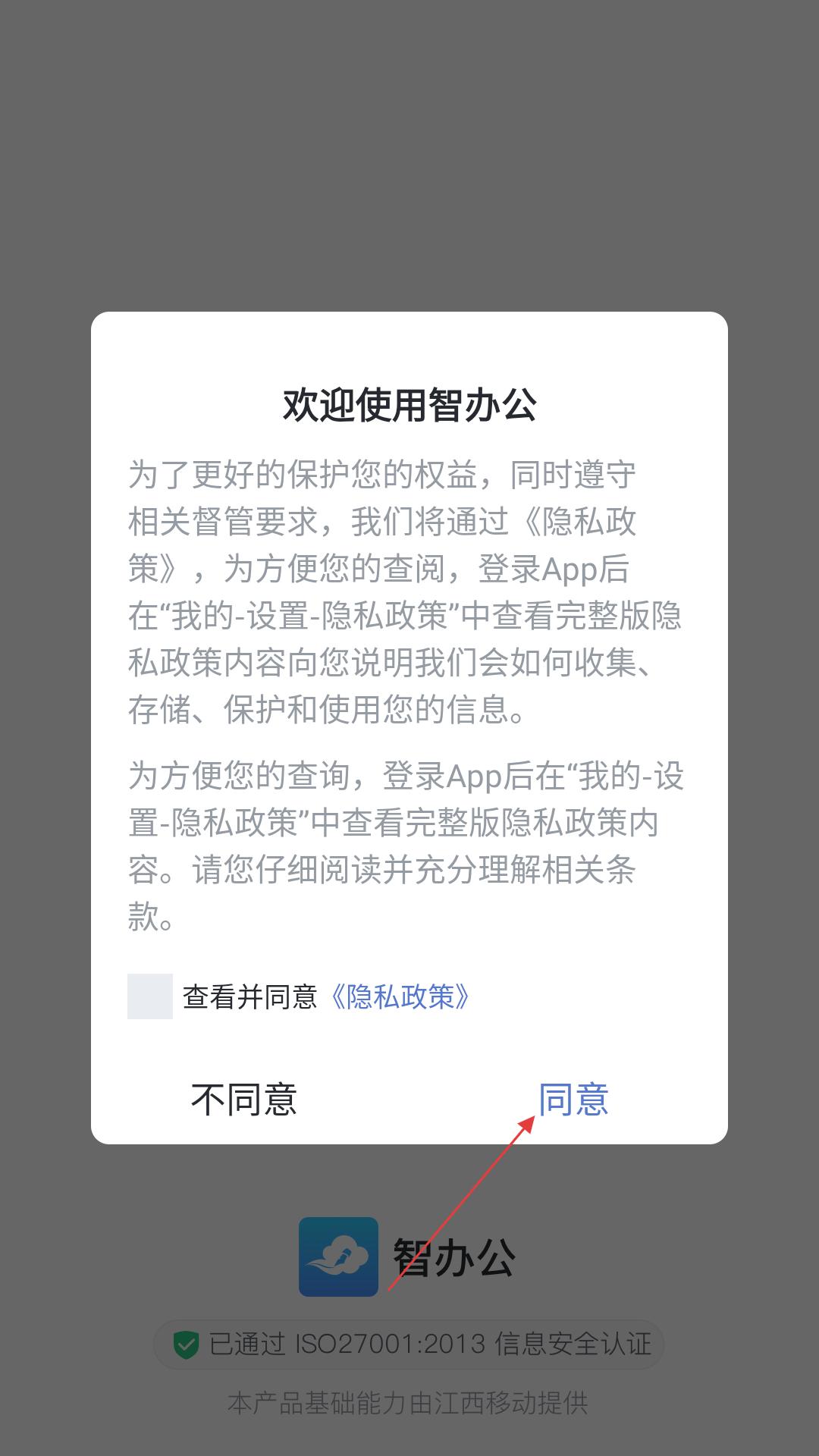Tap 不同意 to decline
819x1456 pixels.
[244, 1100]
